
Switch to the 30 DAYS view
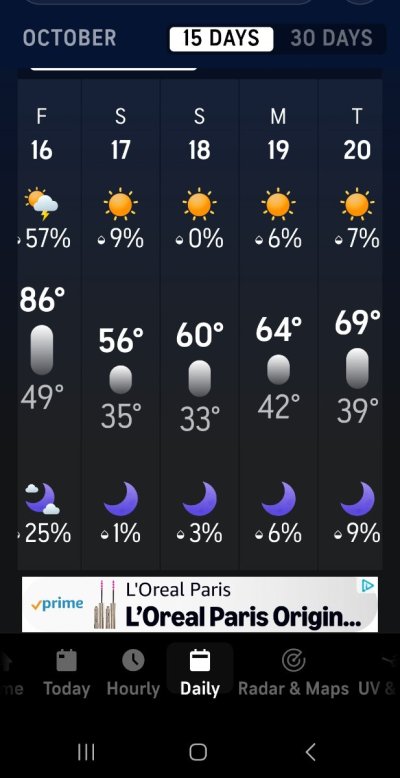tap(331, 39)
